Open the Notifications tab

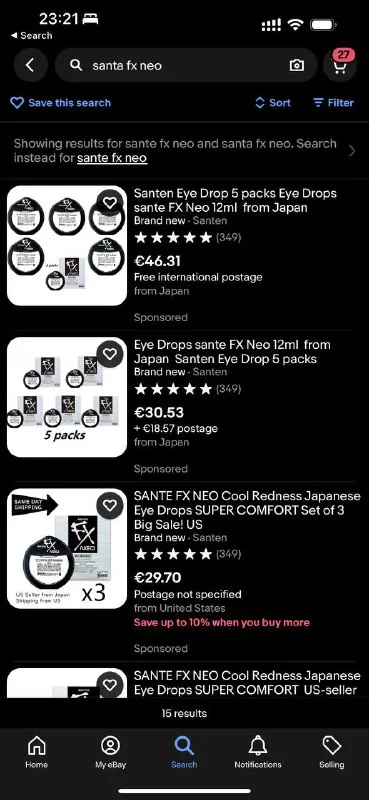pos(258,753)
